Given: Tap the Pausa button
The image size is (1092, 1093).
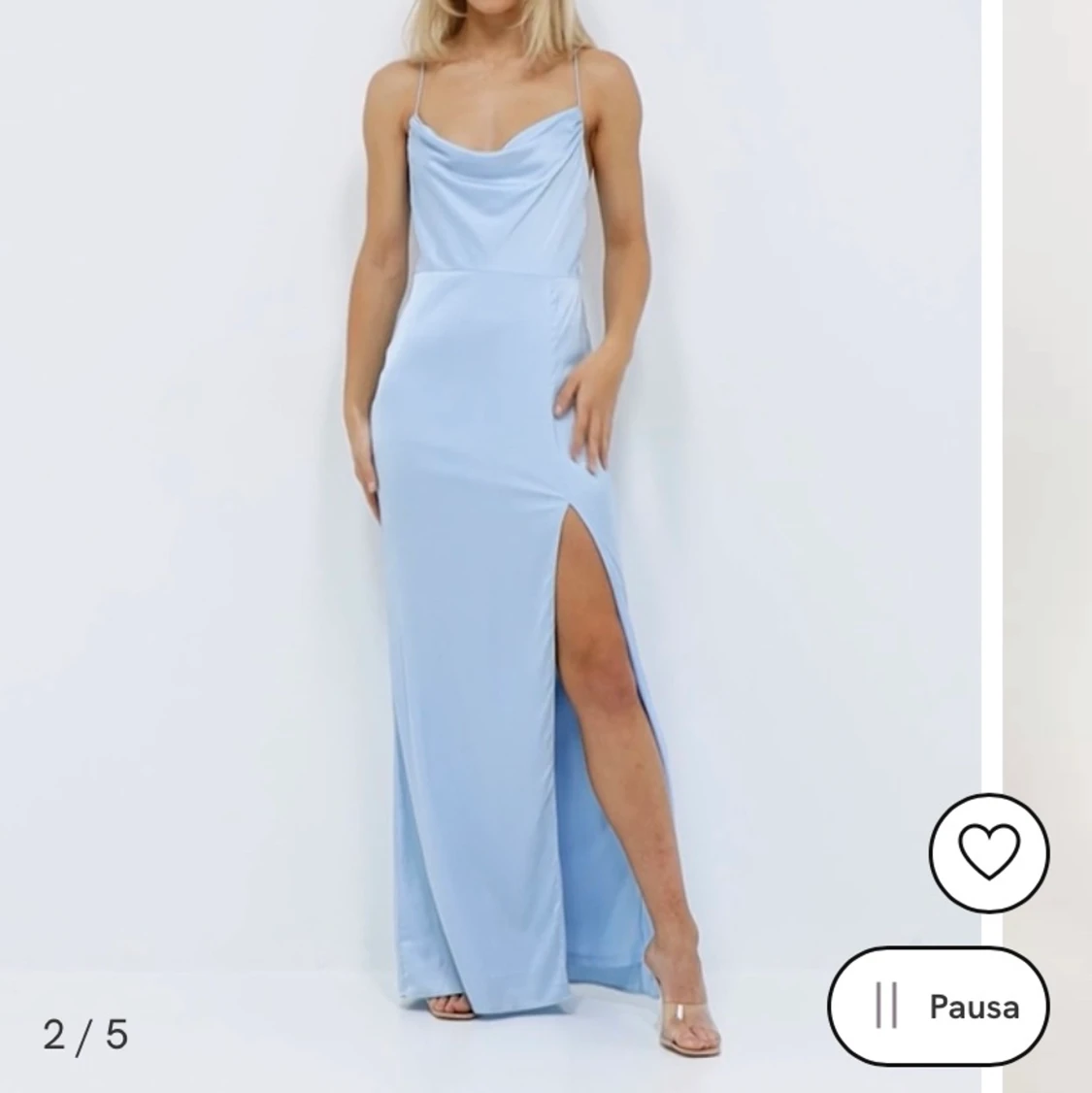Looking at the screenshot, I should click(x=940, y=1006).
